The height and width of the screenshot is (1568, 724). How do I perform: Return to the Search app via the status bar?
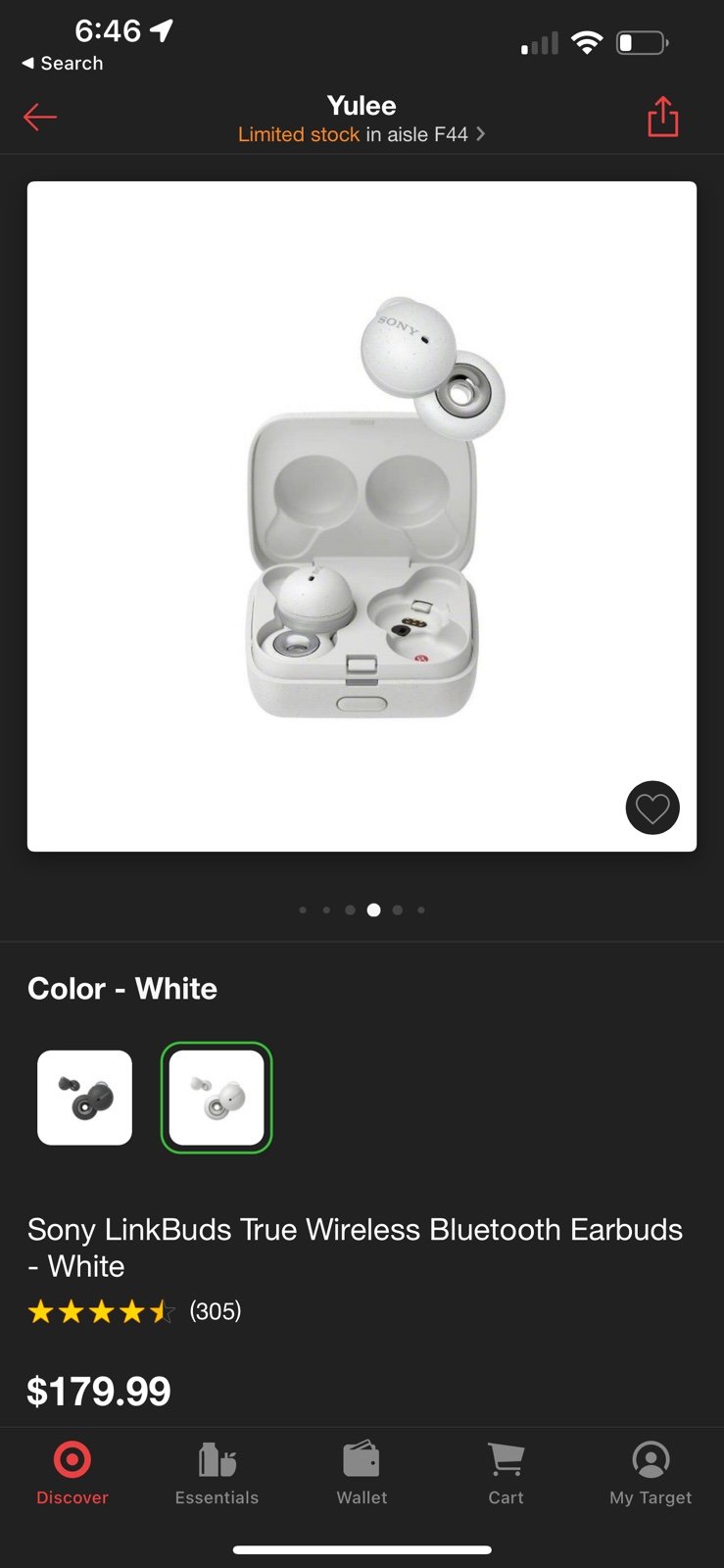63,63
